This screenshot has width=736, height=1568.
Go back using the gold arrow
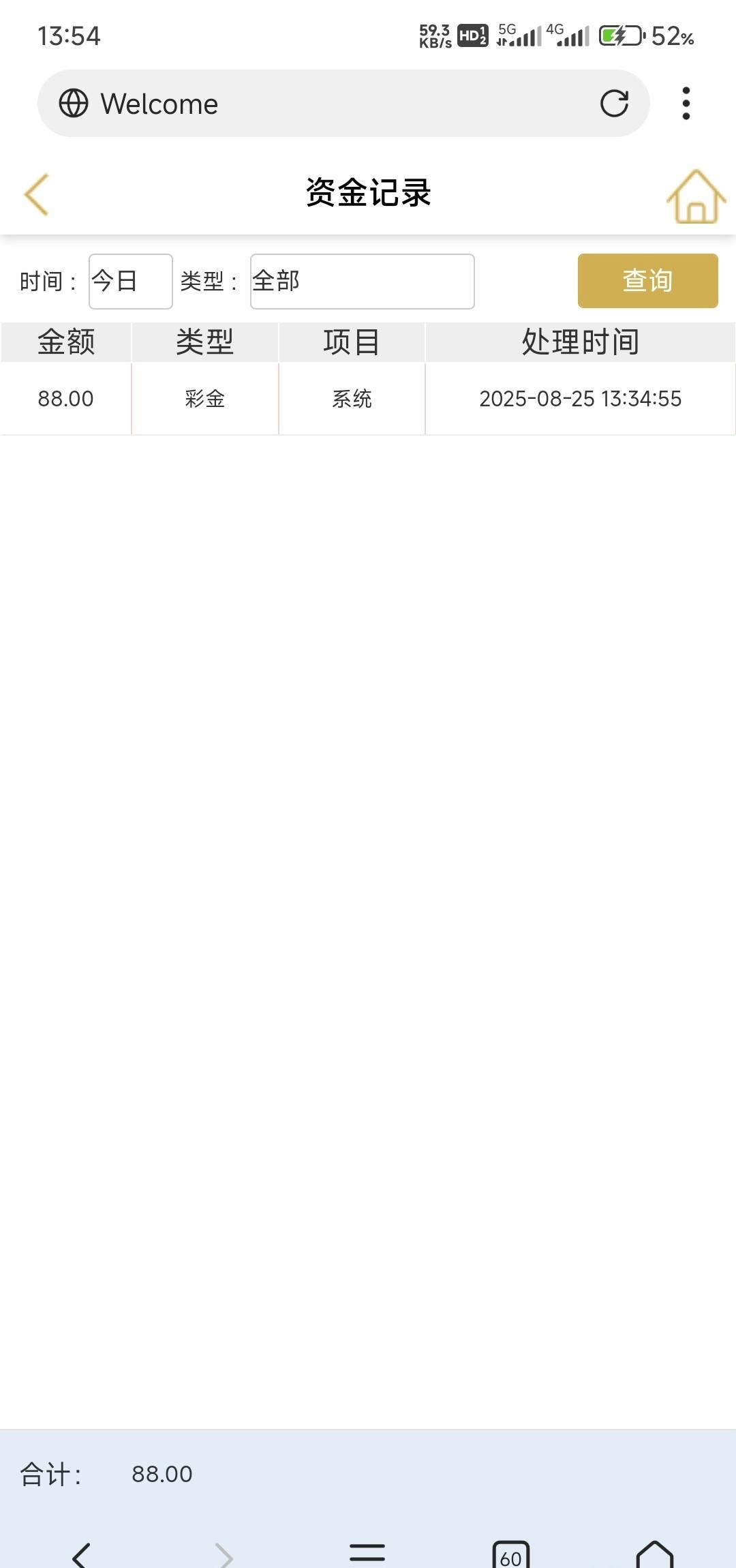[x=37, y=194]
